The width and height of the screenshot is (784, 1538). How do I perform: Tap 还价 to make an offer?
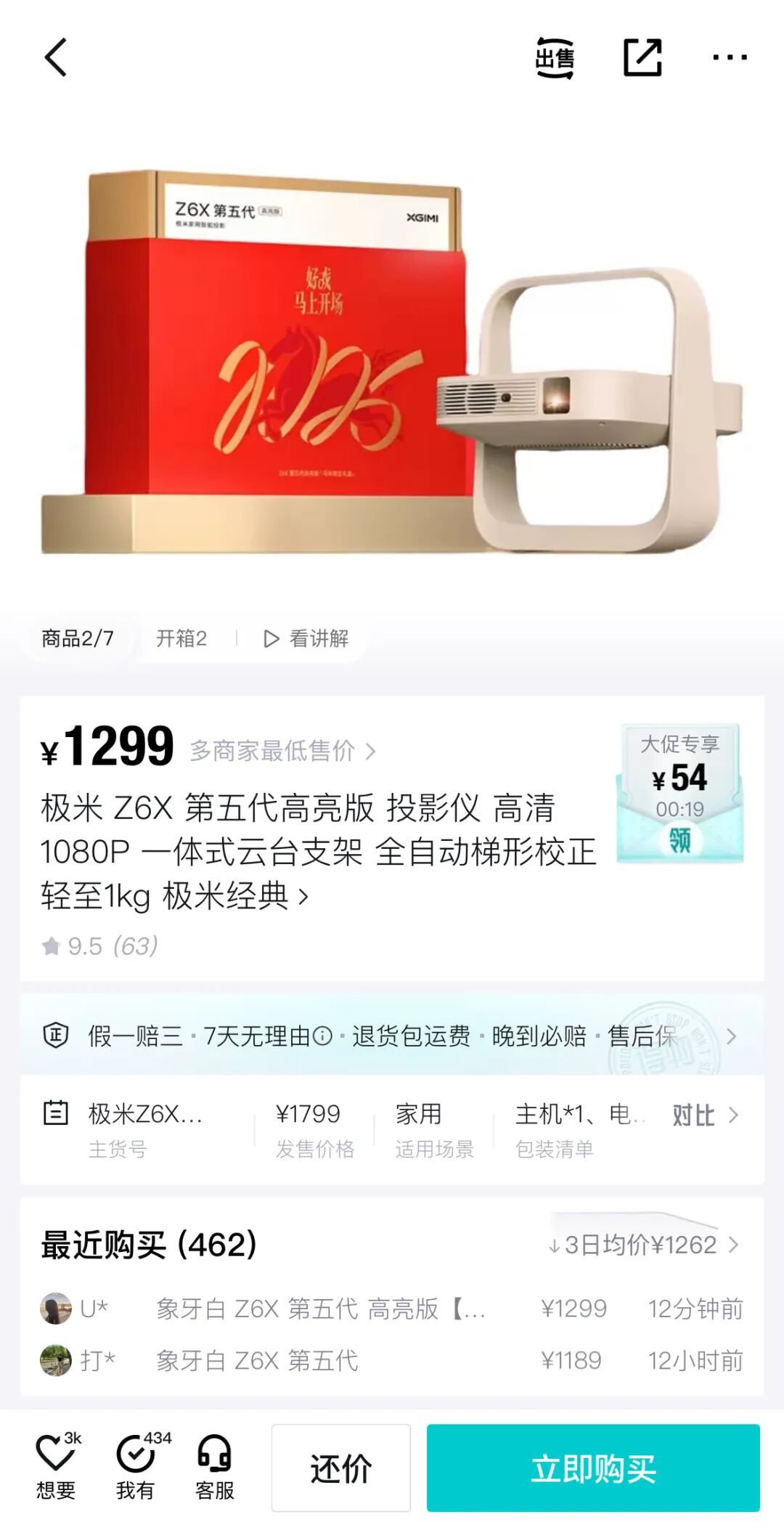coord(340,1468)
